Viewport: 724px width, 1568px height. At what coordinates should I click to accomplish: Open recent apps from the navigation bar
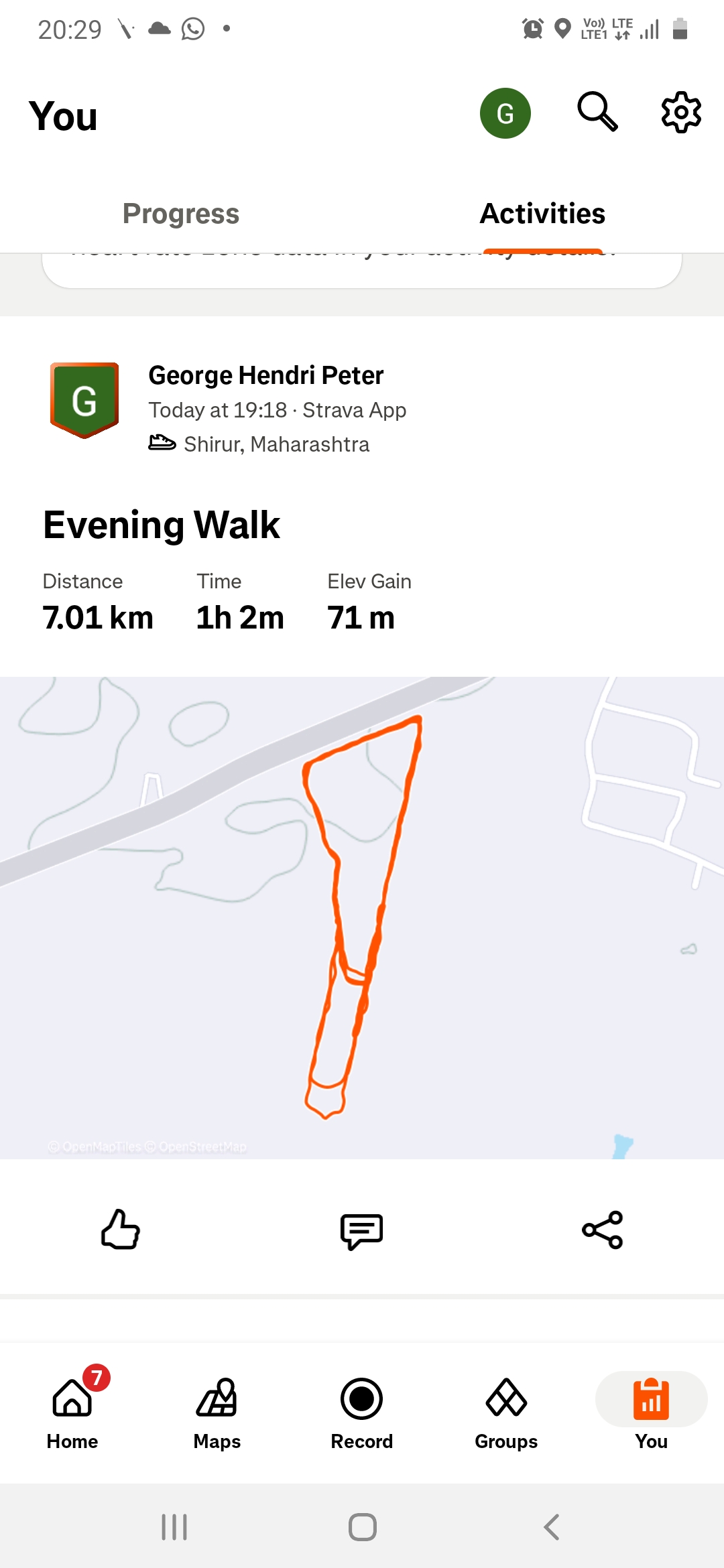pyautogui.click(x=174, y=1527)
